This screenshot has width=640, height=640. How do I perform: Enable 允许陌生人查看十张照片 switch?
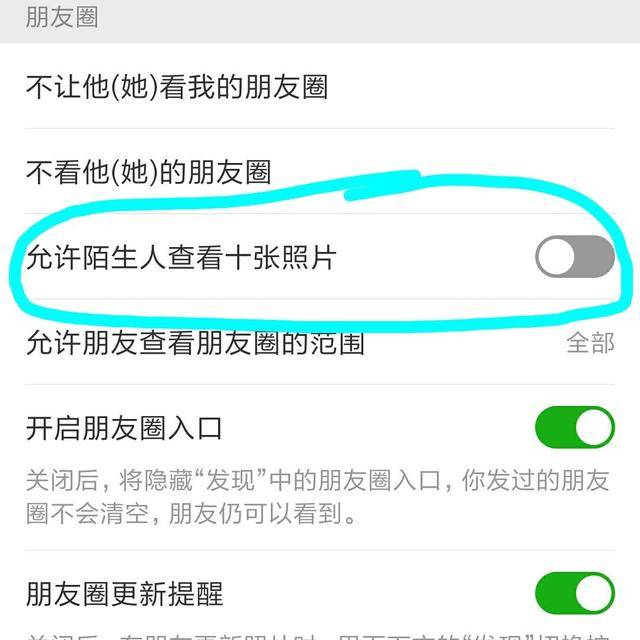point(575,257)
